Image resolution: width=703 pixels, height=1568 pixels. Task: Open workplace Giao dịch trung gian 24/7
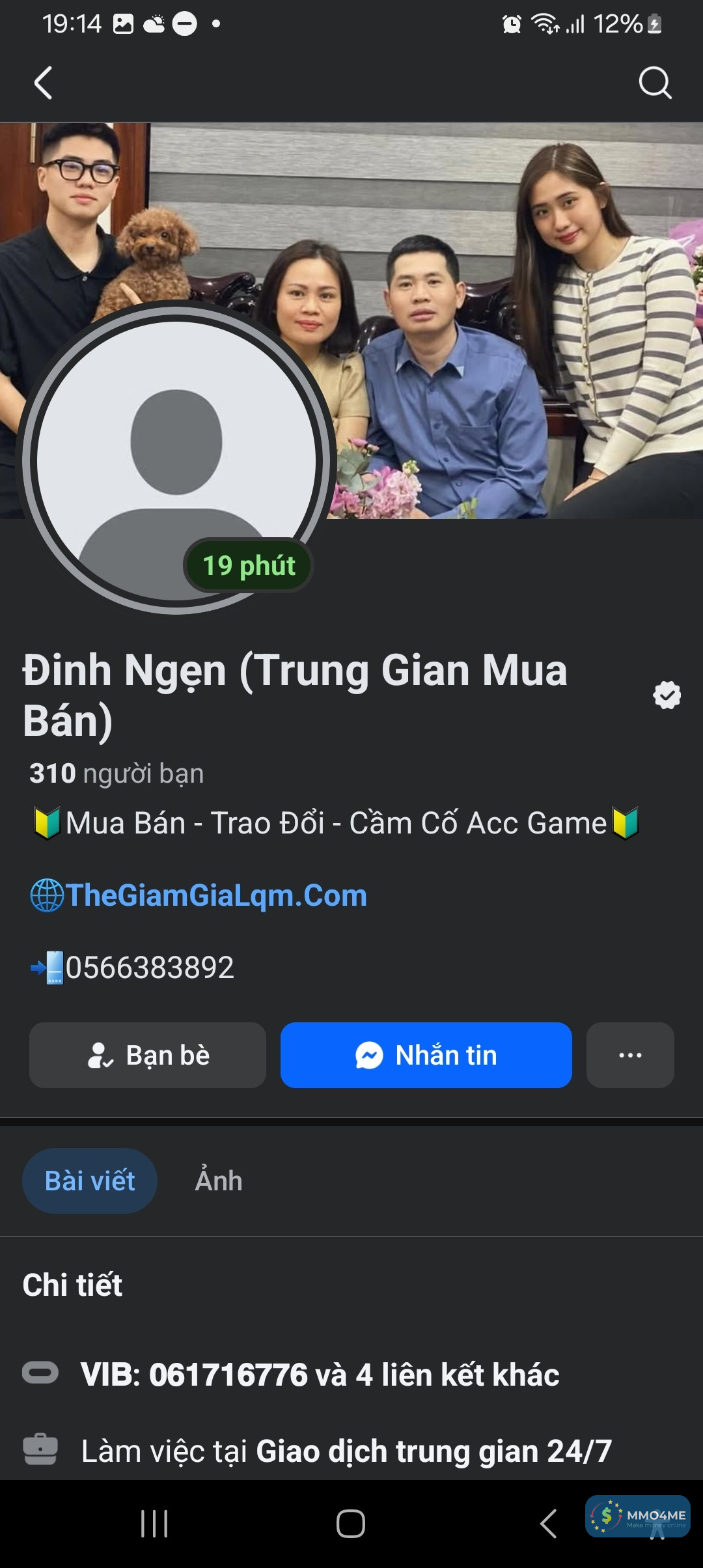tap(433, 1451)
